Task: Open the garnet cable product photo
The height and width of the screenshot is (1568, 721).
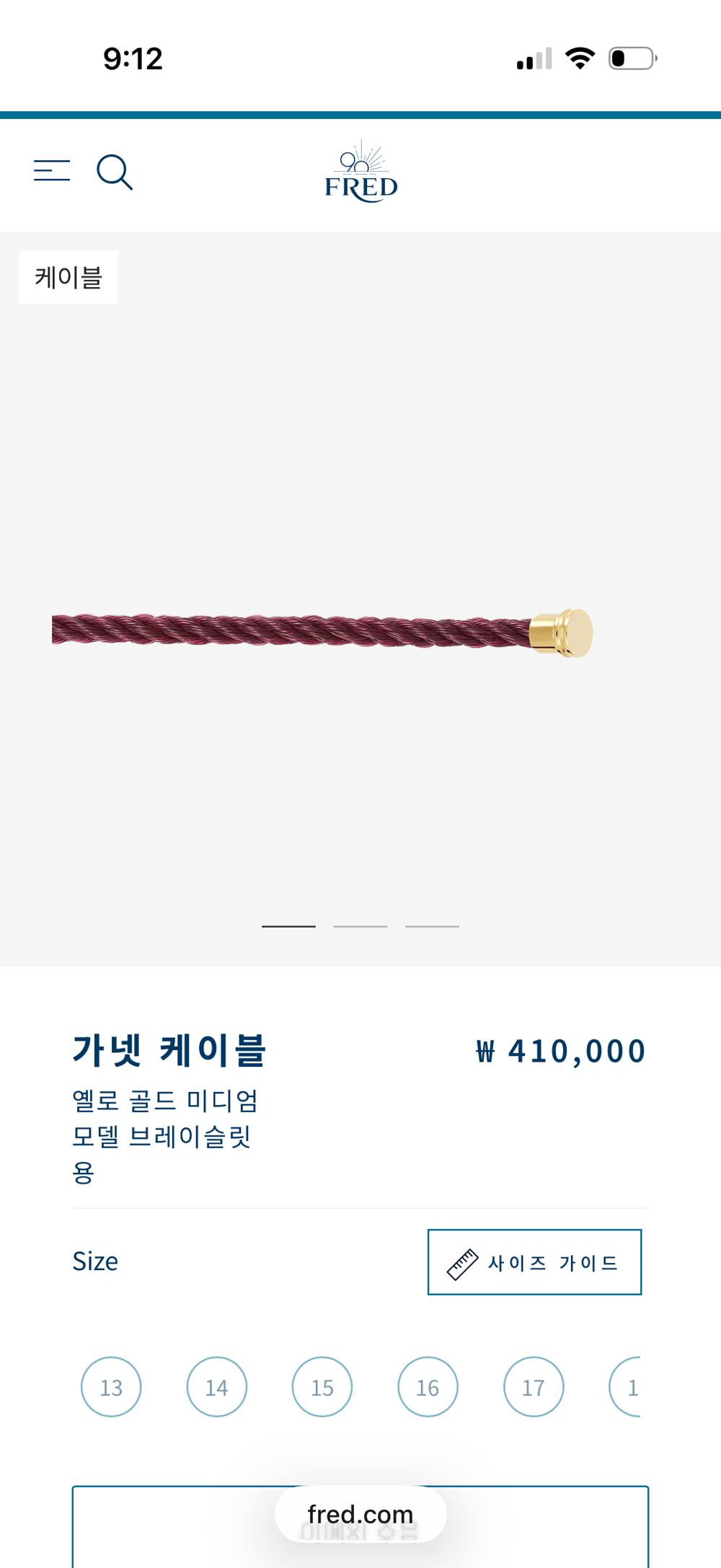Action: tap(322, 632)
